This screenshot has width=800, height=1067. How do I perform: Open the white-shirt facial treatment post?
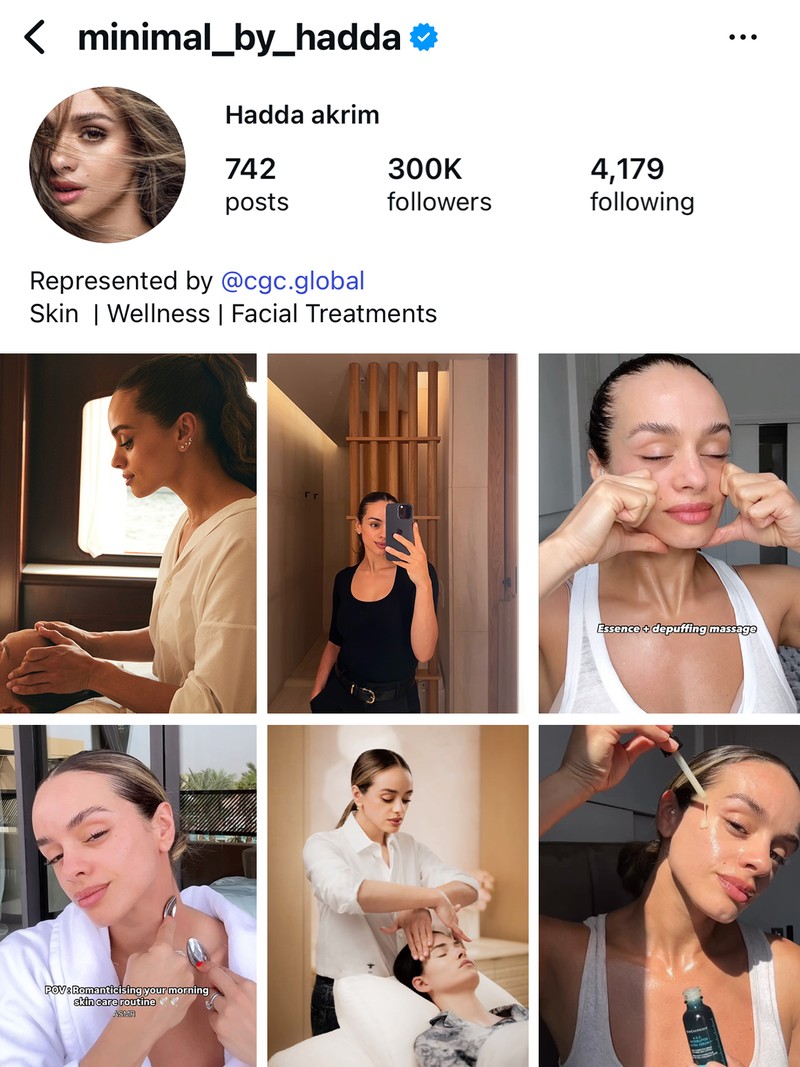pos(397,895)
